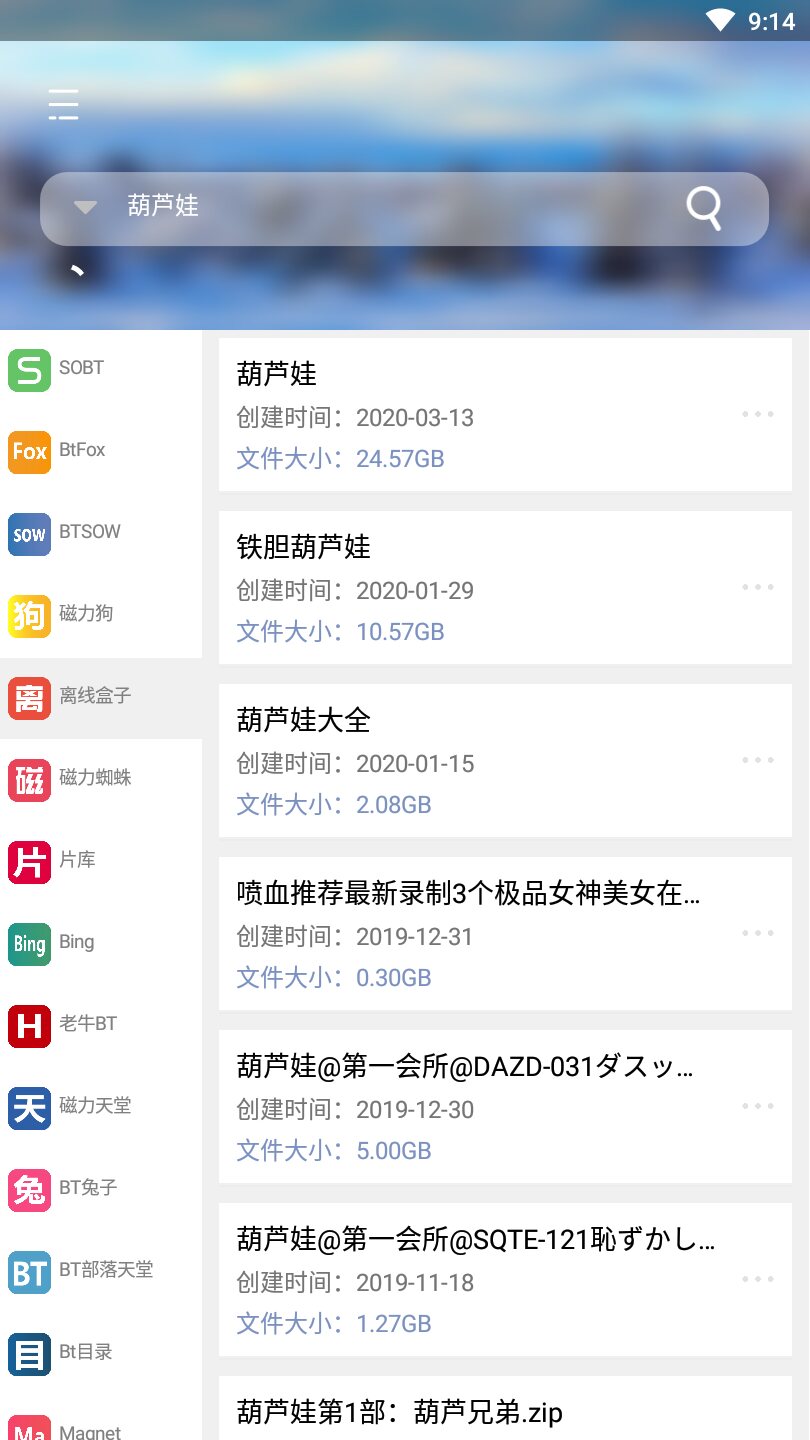The height and width of the screenshot is (1440, 810).
Task: Expand the search dropdown arrow
Action: tap(85, 207)
